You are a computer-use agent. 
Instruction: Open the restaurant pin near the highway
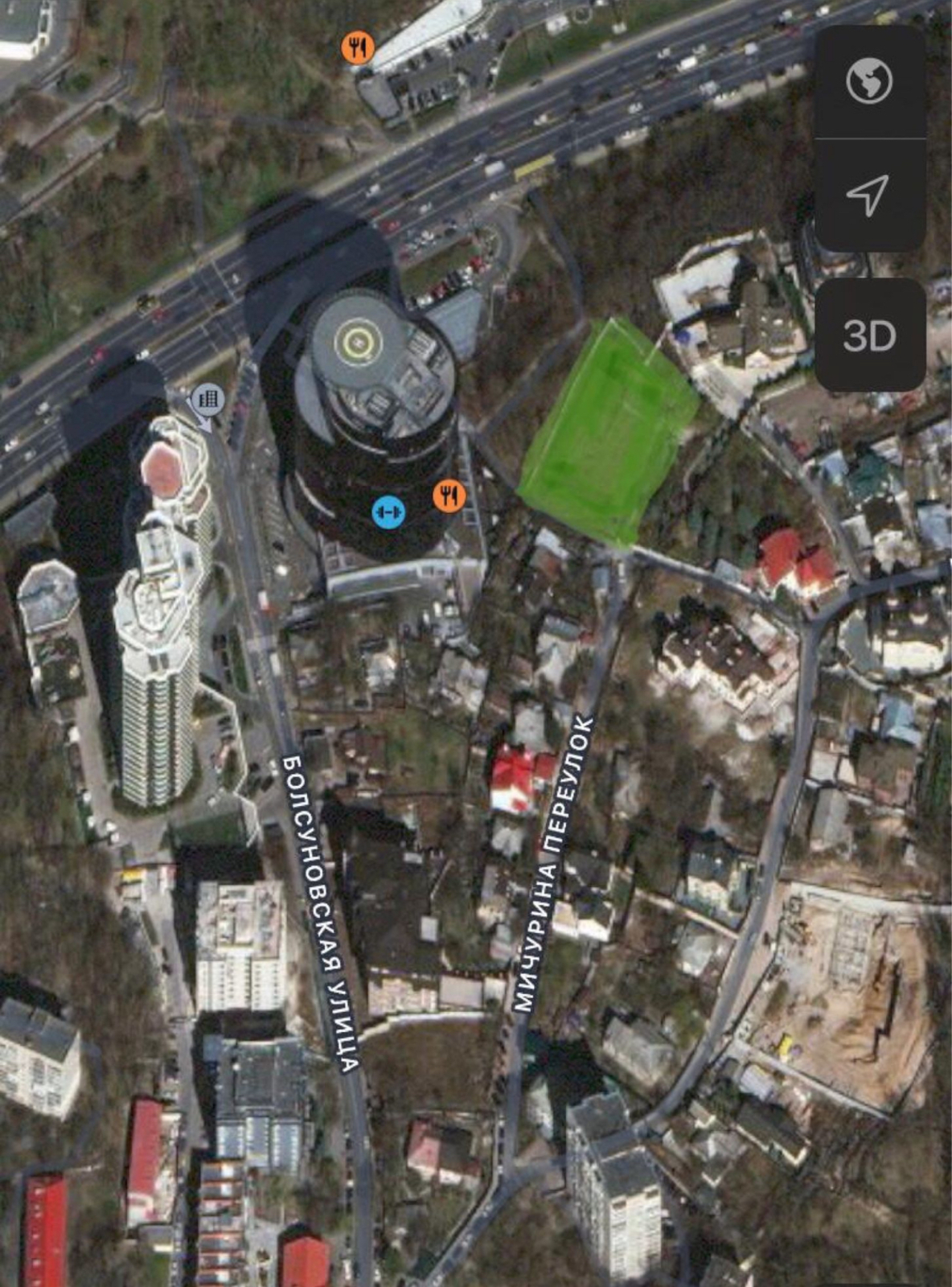tap(358, 48)
